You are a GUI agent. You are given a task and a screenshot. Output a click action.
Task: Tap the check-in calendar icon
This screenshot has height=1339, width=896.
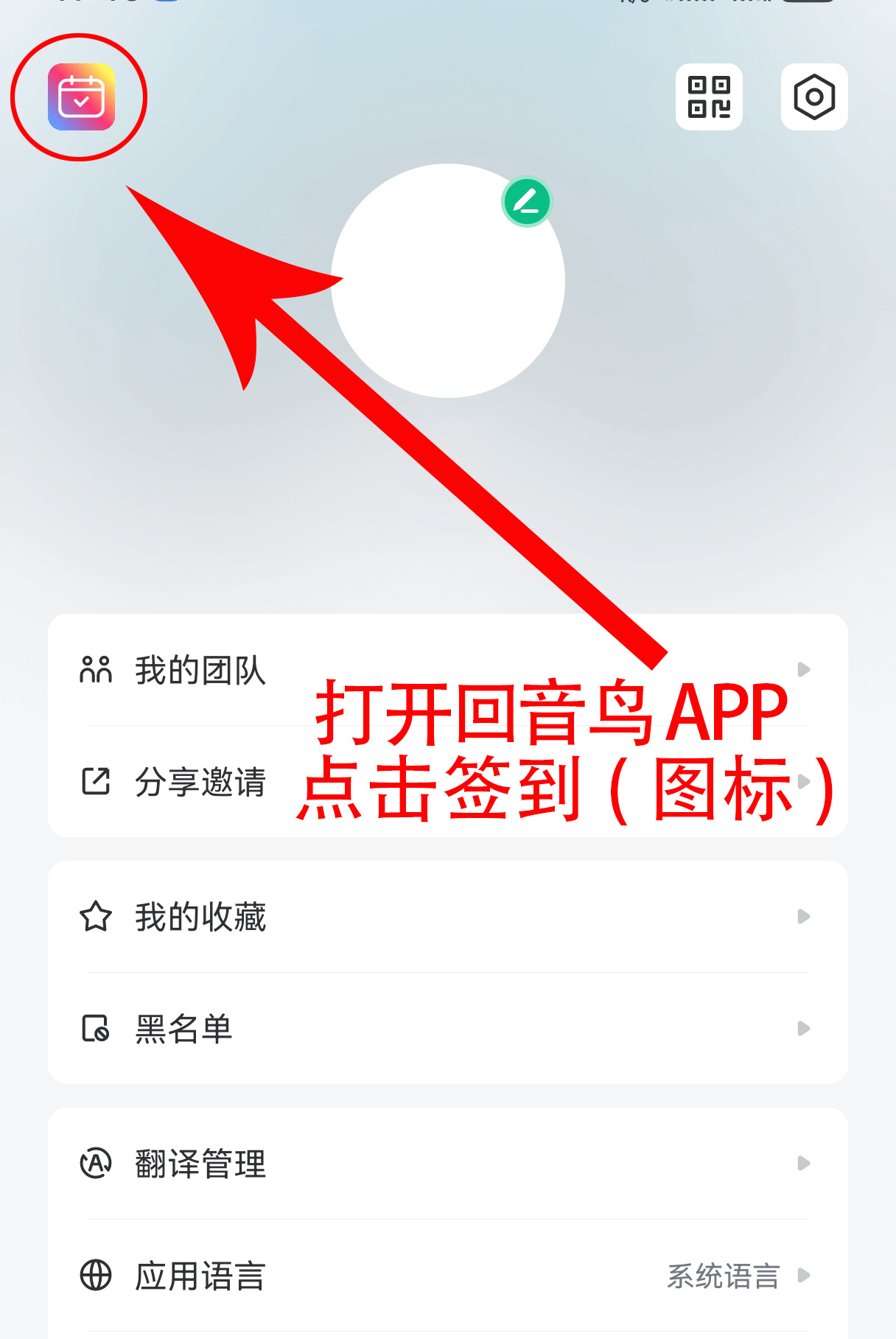81,97
